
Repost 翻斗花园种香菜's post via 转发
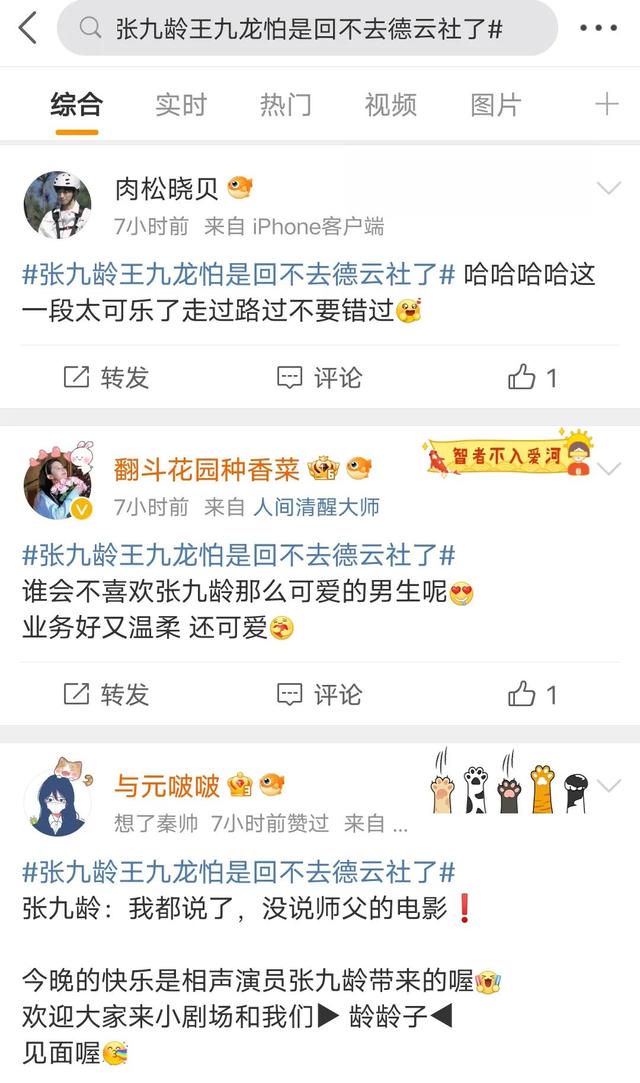pyautogui.click(x=106, y=694)
